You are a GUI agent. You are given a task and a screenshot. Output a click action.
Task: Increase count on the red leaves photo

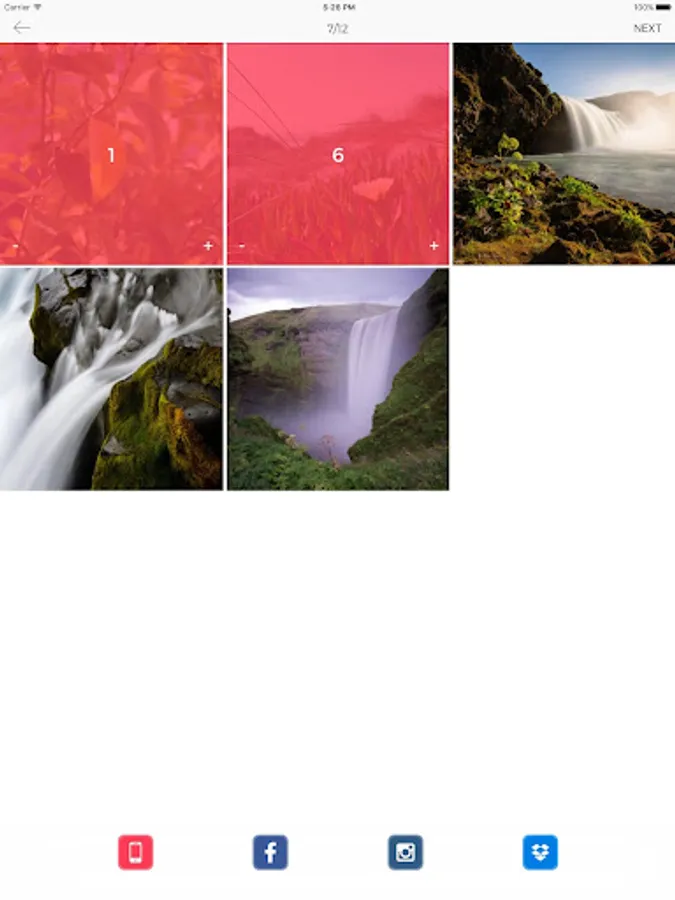tap(208, 246)
